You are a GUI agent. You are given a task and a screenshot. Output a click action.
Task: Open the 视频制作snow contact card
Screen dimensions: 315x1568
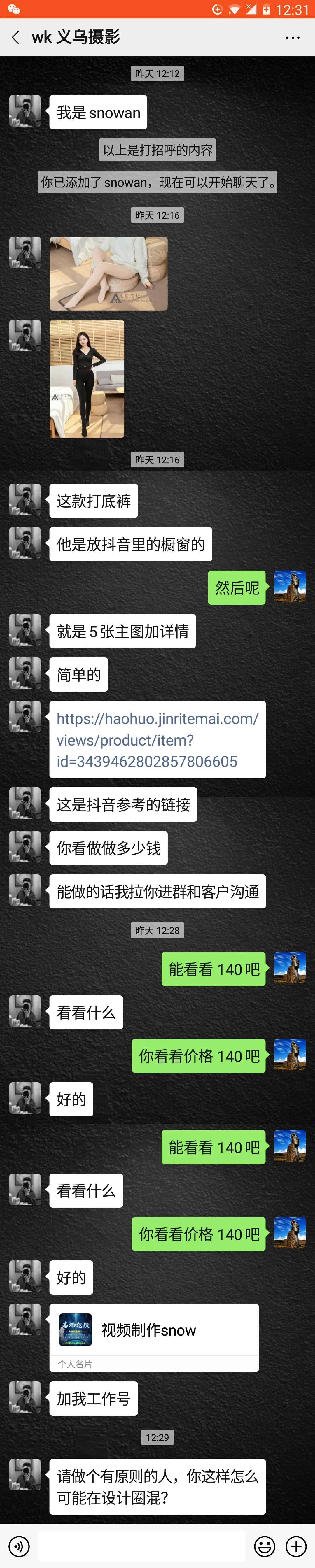click(153, 1337)
